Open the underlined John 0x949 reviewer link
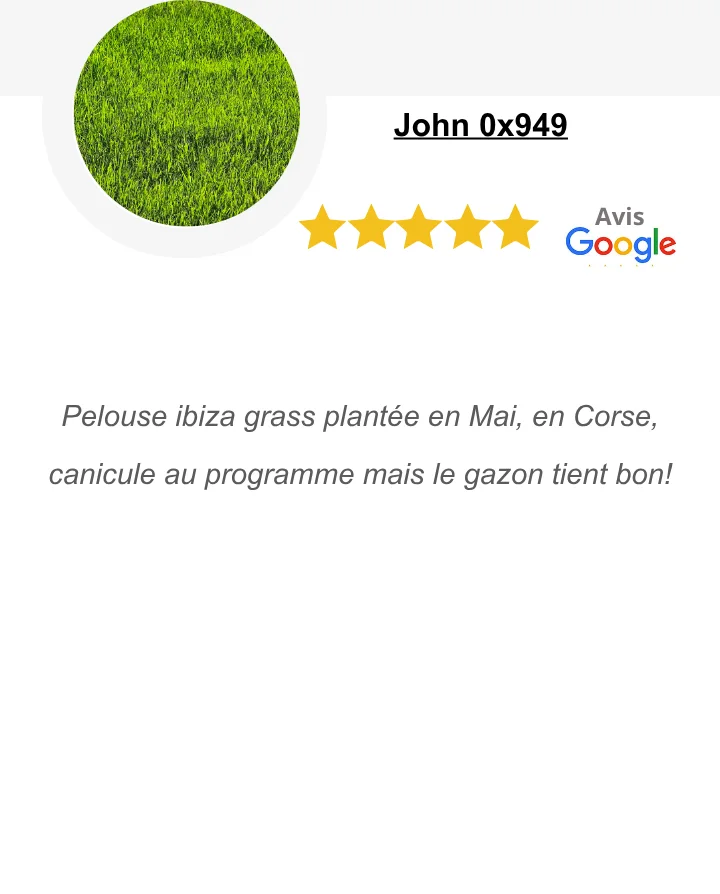The width and height of the screenshot is (720, 894). pos(480,126)
